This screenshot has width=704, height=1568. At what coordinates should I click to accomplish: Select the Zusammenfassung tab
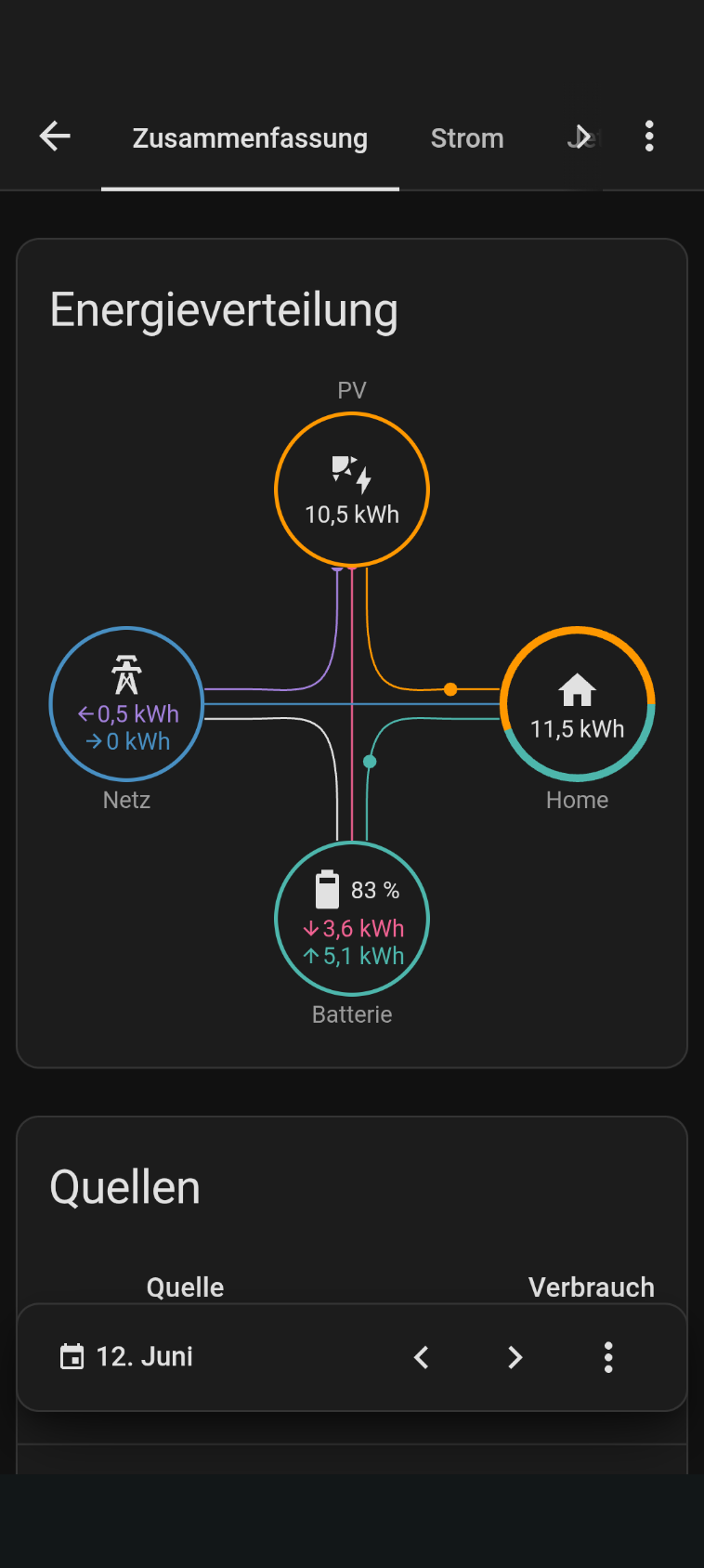250,138
